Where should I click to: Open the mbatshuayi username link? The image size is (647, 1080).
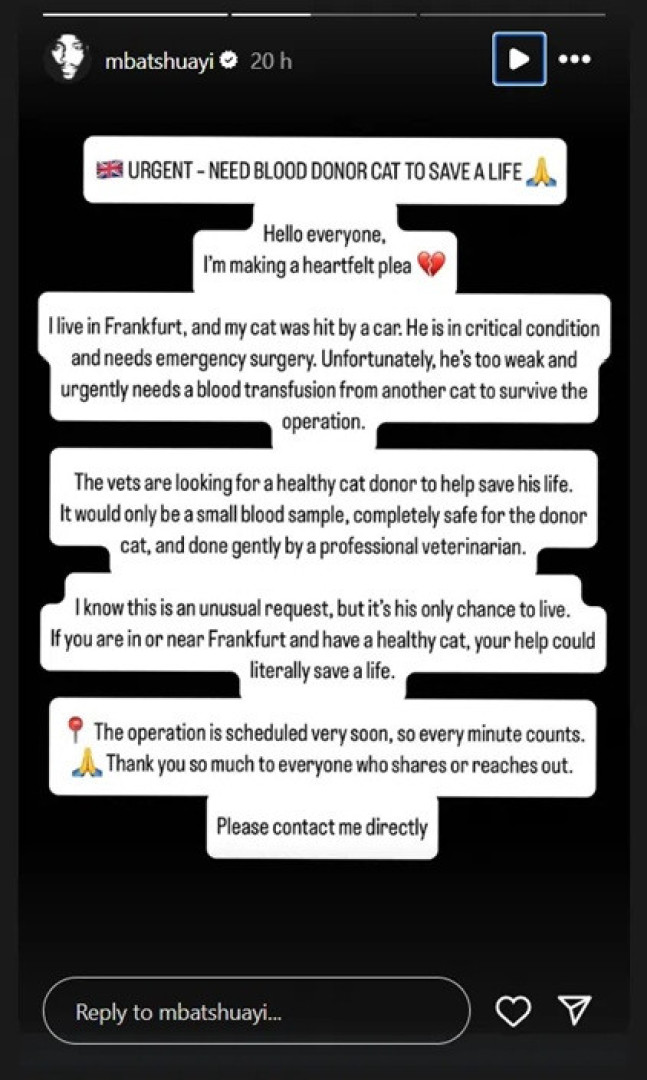[157, 60]
